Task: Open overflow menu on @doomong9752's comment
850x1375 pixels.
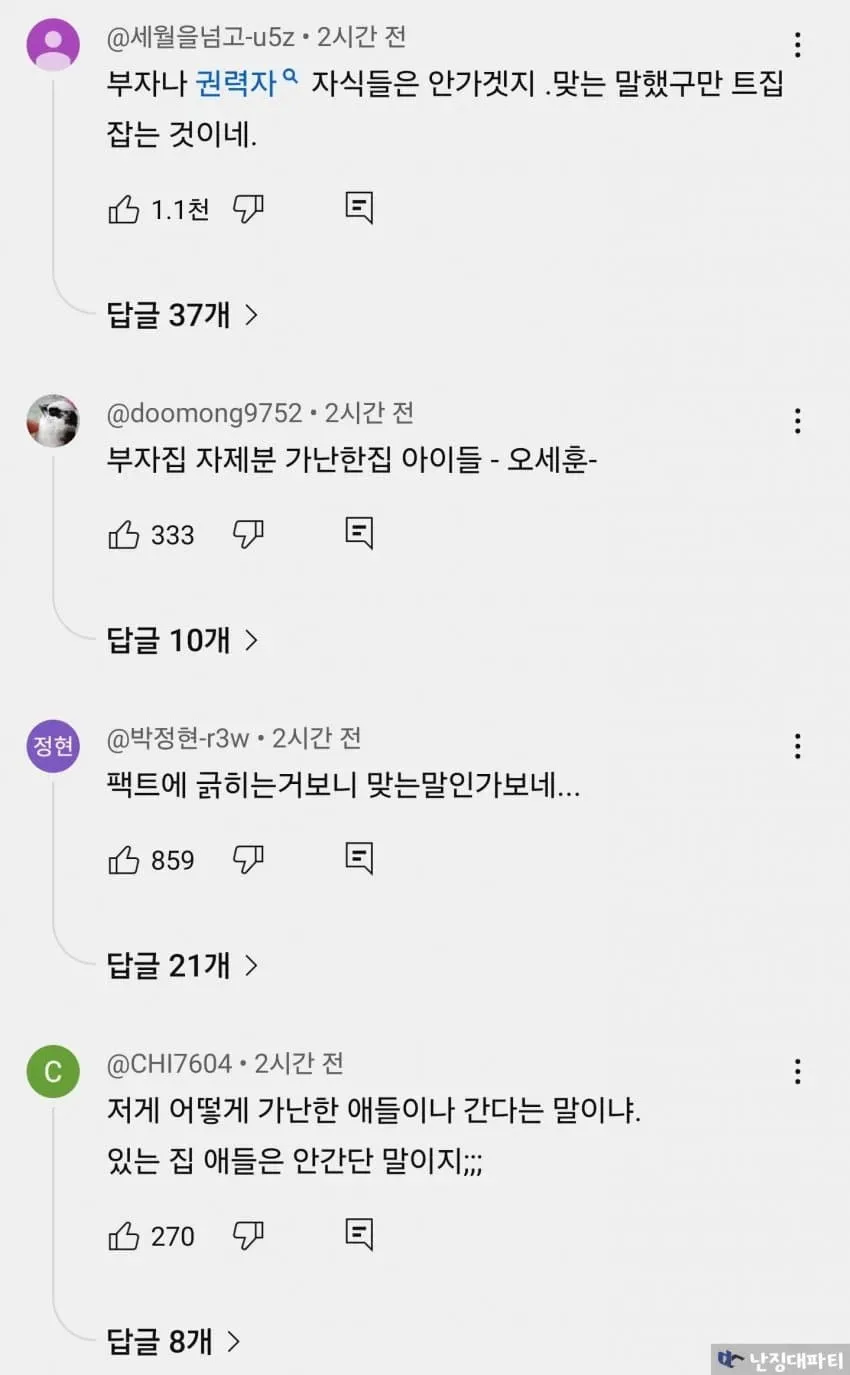Action: click(797, 421)
